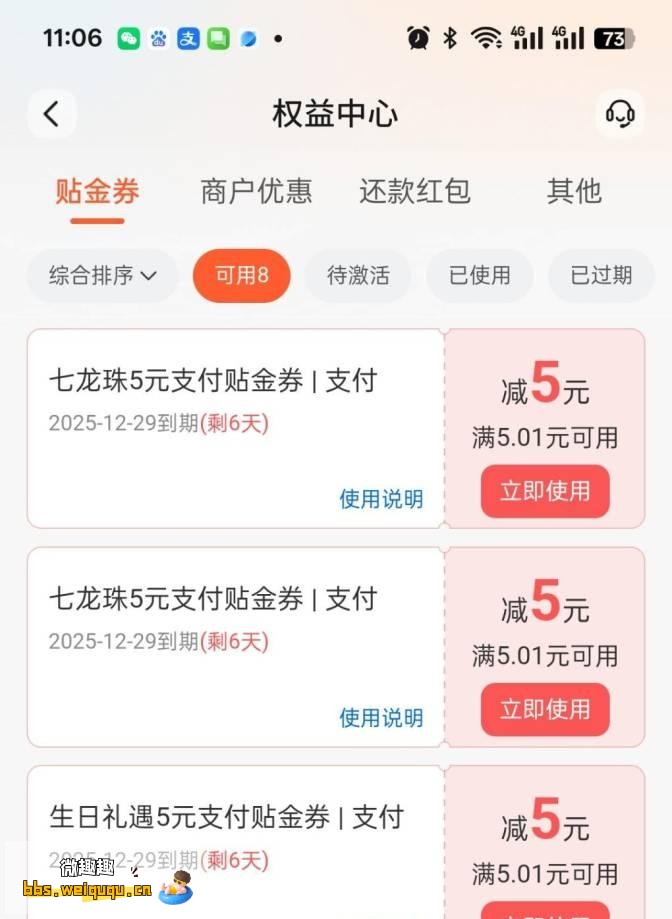Go back from the 权益中心 page
672x919 pixels.
(52, 114)
